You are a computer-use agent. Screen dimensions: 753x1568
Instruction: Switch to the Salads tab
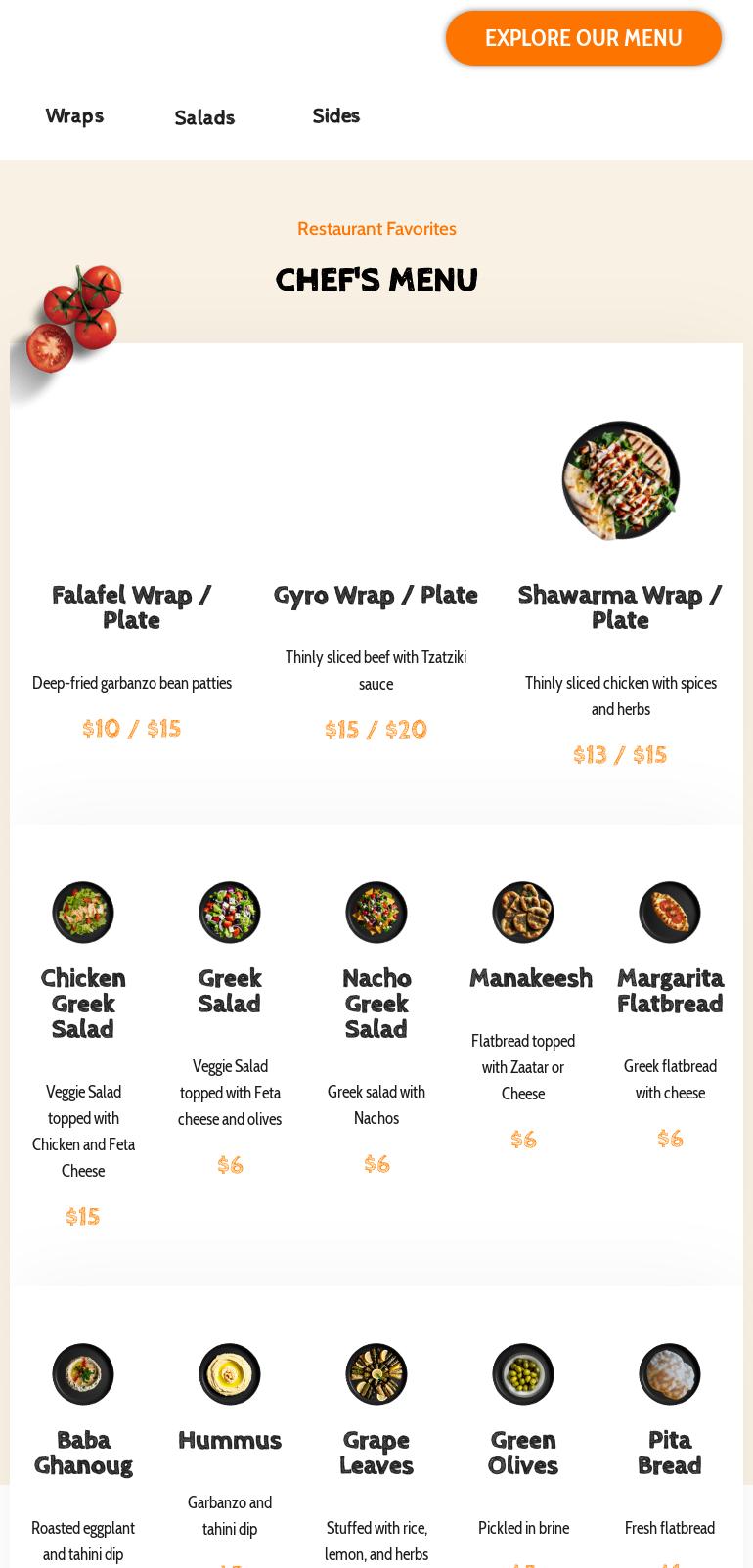pos(204,117)
